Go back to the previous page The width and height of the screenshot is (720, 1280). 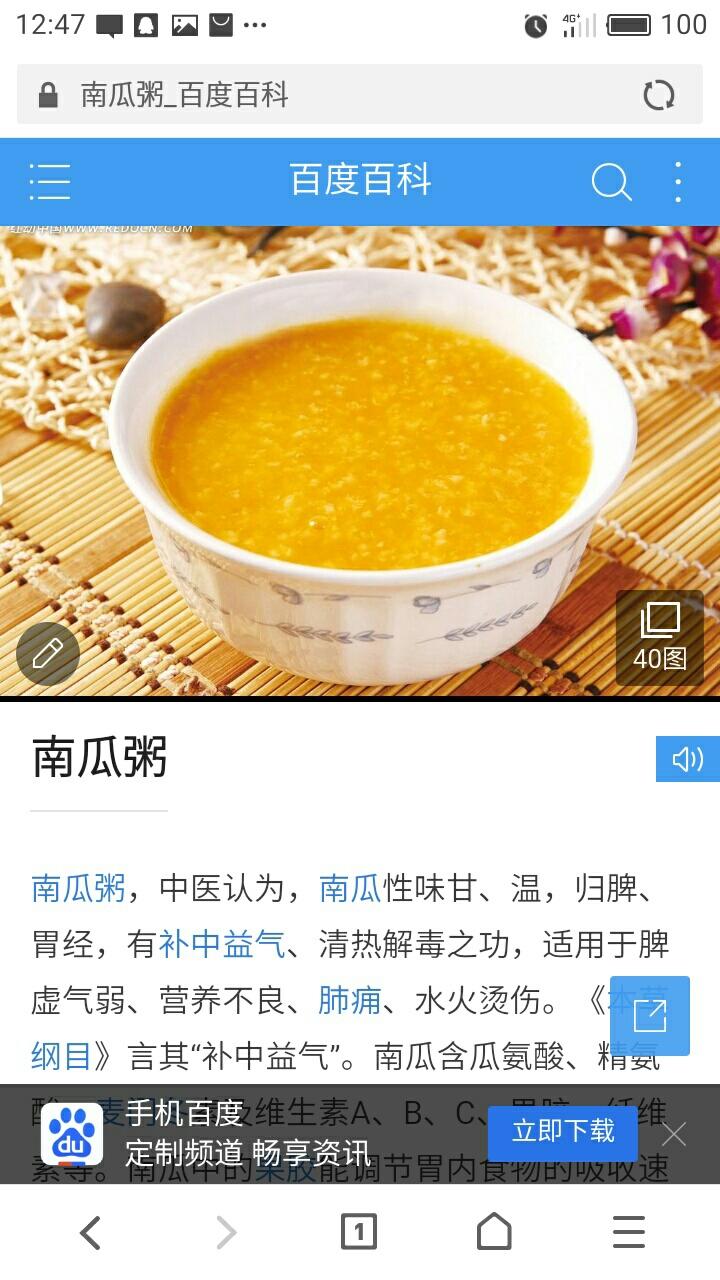pyautogui.click(x=90, y=1232)
